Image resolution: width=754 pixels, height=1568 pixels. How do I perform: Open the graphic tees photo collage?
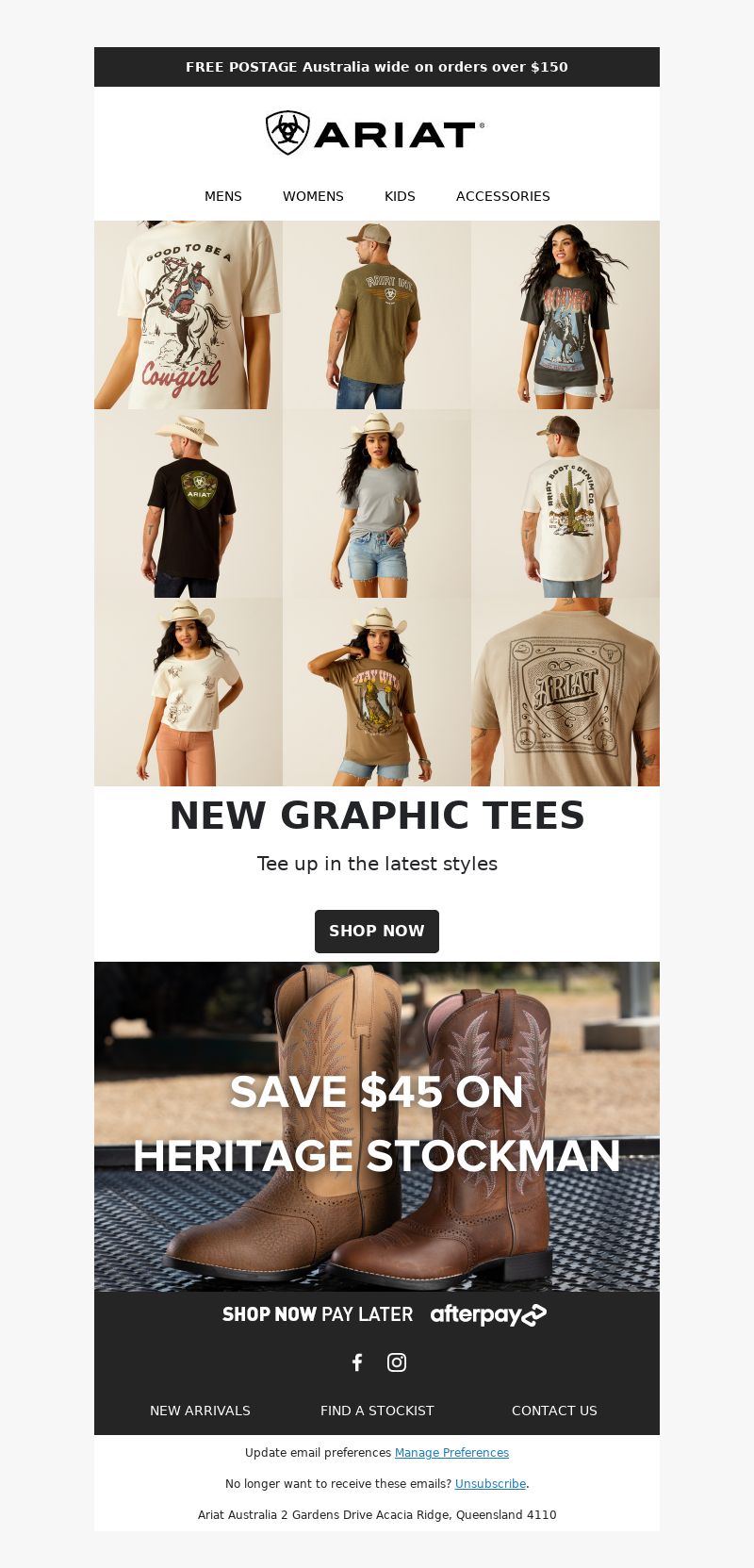377,503
